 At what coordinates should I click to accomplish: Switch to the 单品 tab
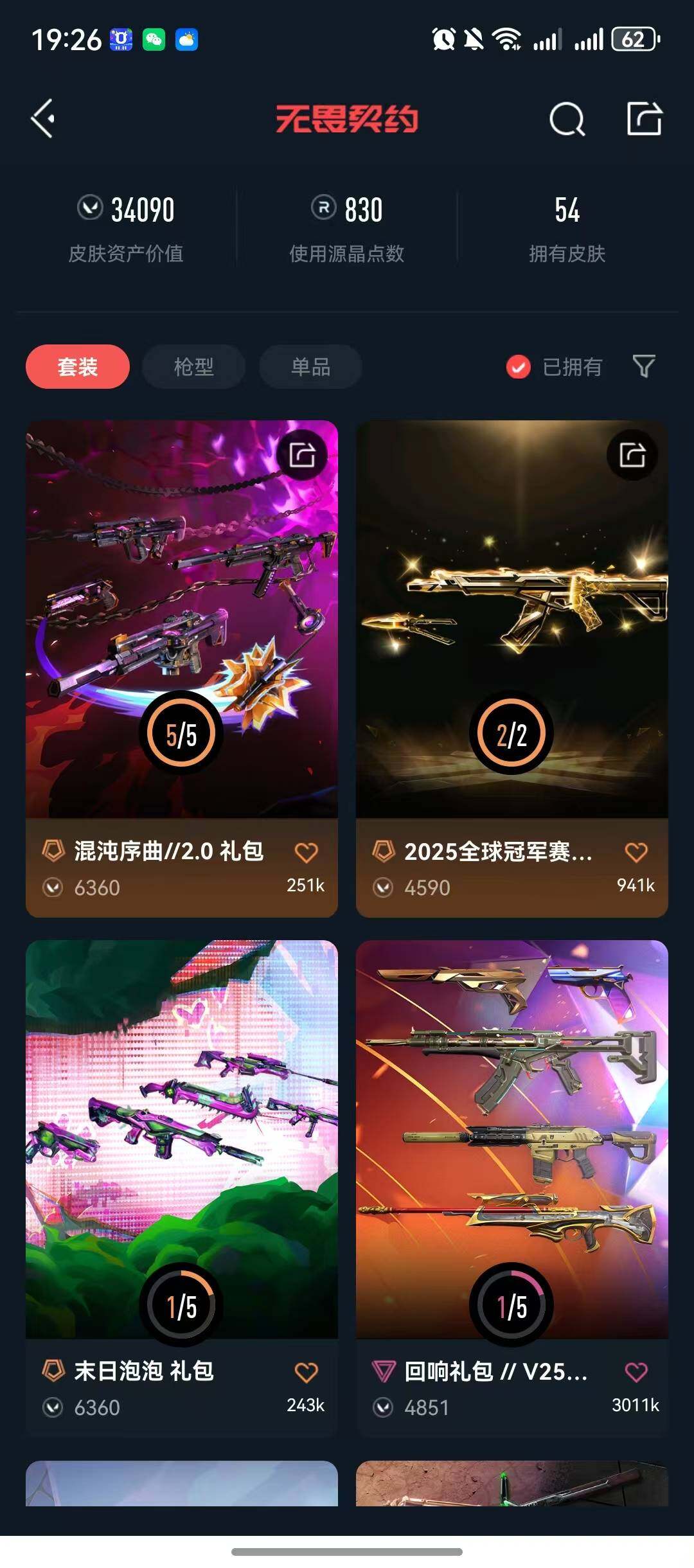coord(310,366)
